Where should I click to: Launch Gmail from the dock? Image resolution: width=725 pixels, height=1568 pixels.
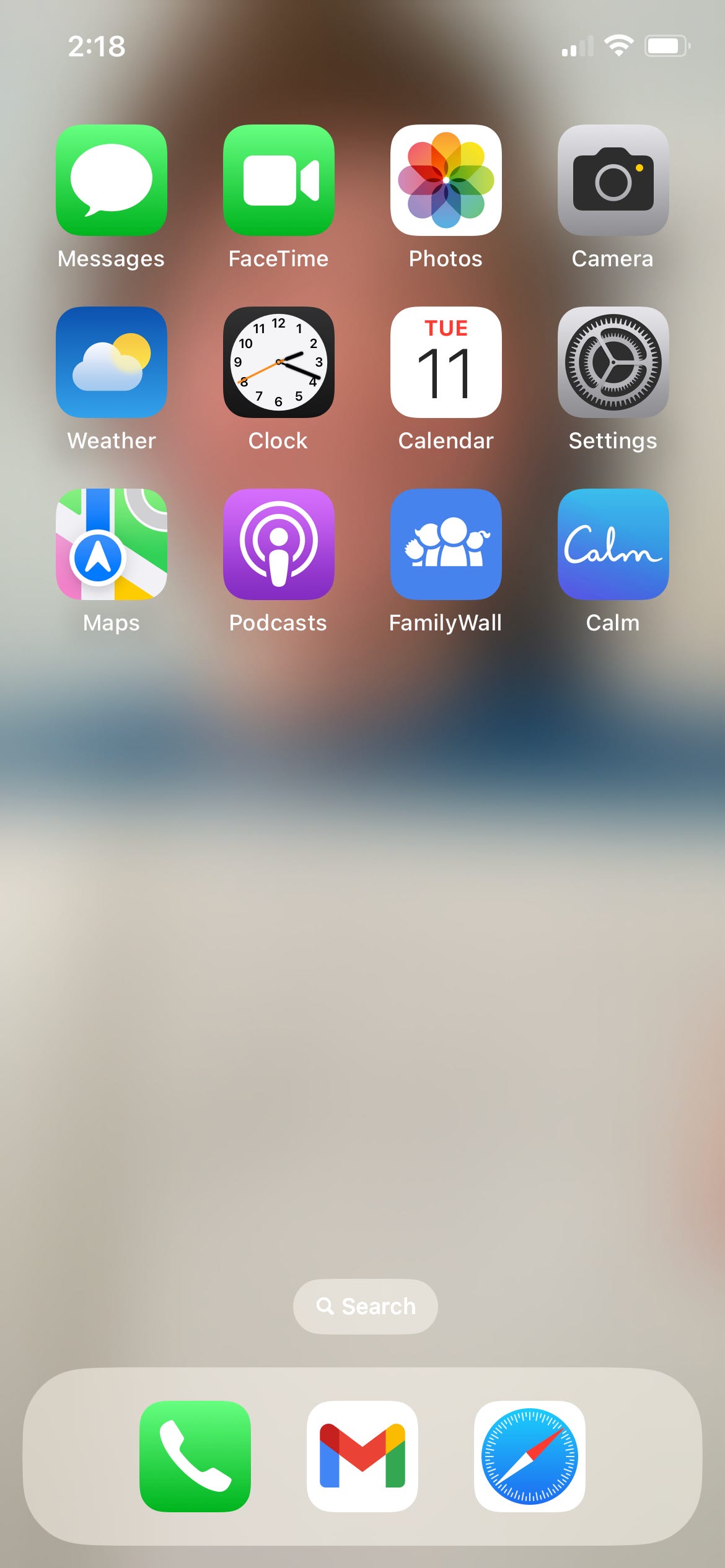pyautogui.click(x=362, y=1456)
